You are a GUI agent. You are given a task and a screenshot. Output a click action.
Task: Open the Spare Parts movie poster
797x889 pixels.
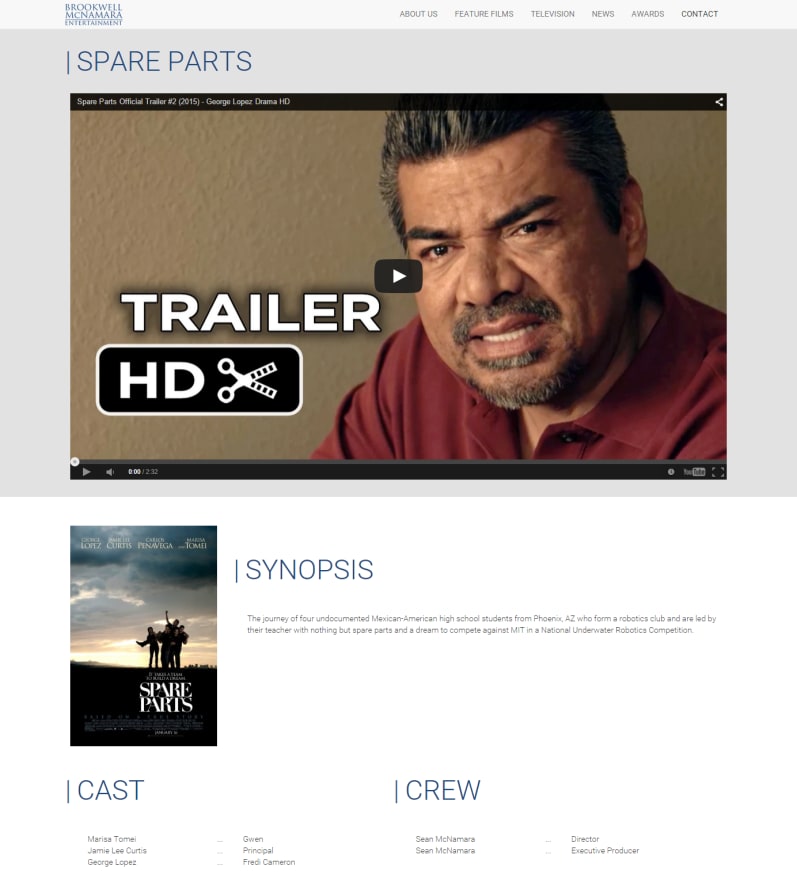(143, 635)
